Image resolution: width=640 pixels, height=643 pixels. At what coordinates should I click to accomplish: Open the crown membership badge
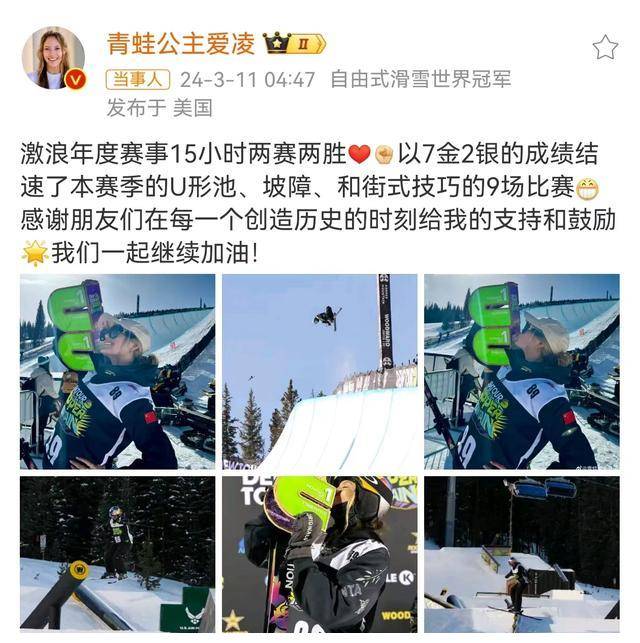click(294, 43)
